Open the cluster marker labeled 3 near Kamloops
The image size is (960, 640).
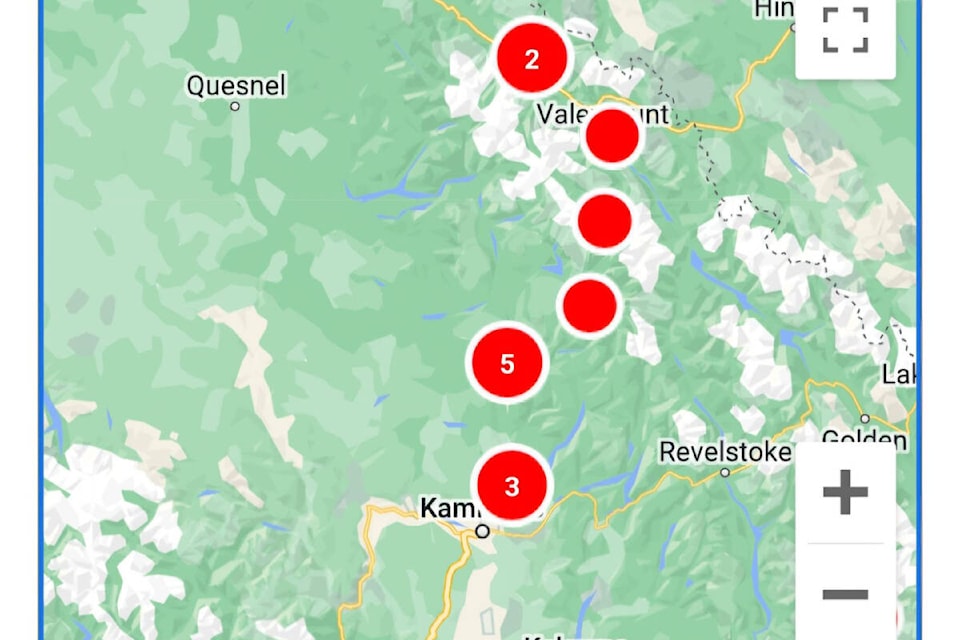click(512, 486)
